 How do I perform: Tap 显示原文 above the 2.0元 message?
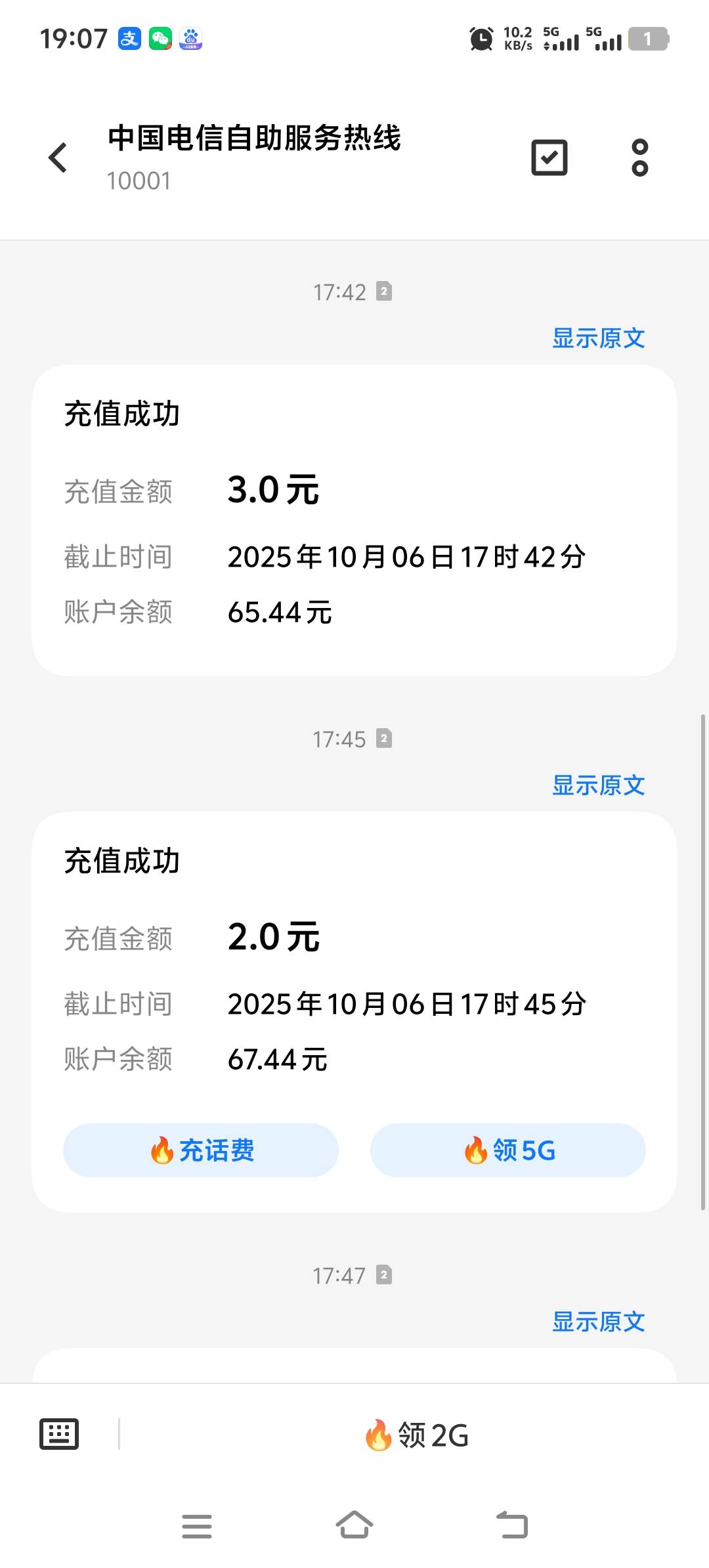coord(598,785)
